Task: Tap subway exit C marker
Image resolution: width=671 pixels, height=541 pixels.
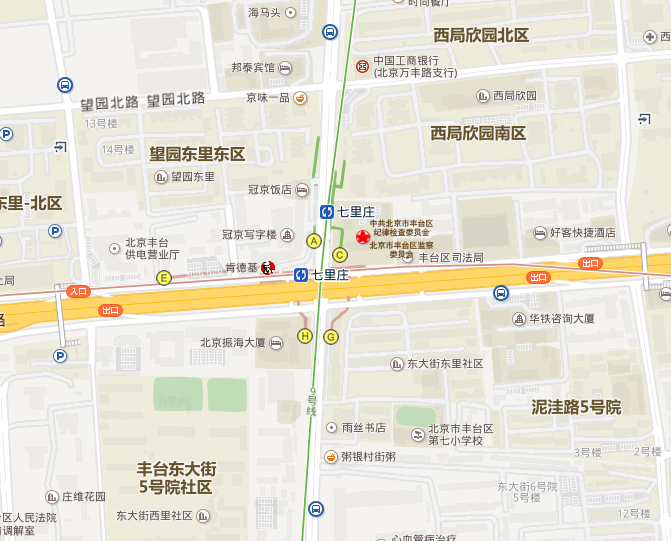Action: coord(340,255)
